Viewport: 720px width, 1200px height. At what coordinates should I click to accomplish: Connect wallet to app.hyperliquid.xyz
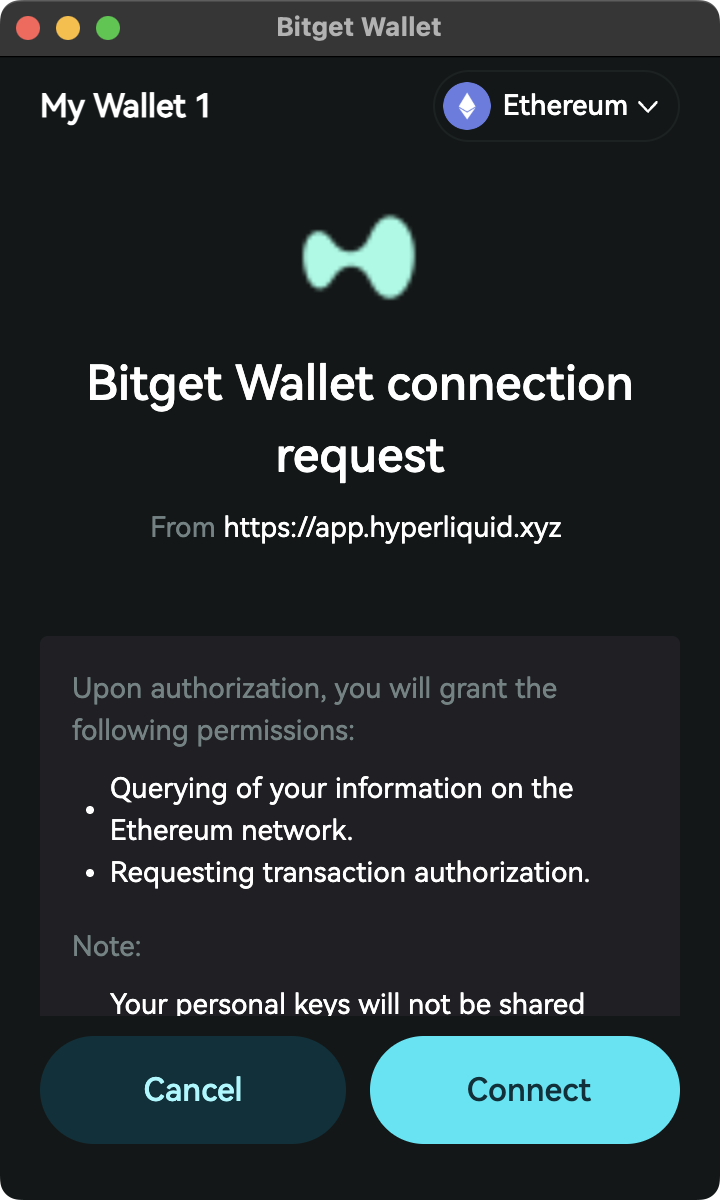(525, 1089)
